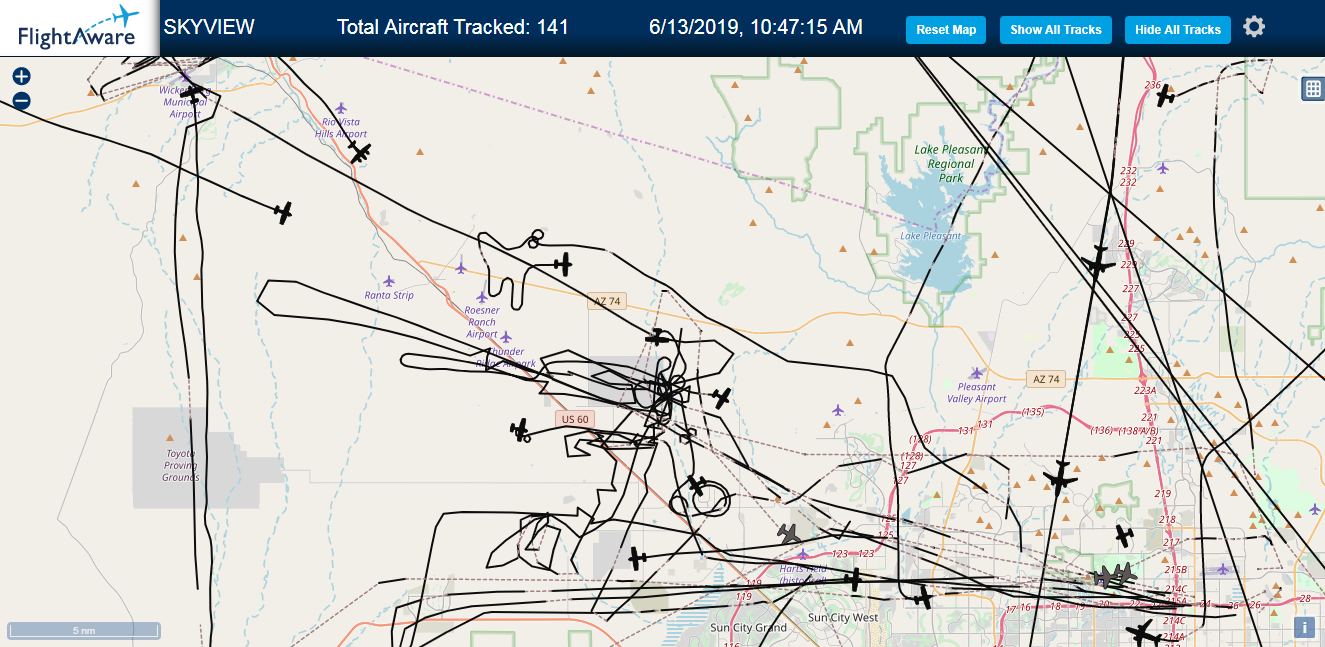Open the map info button

click(1304, 627)
